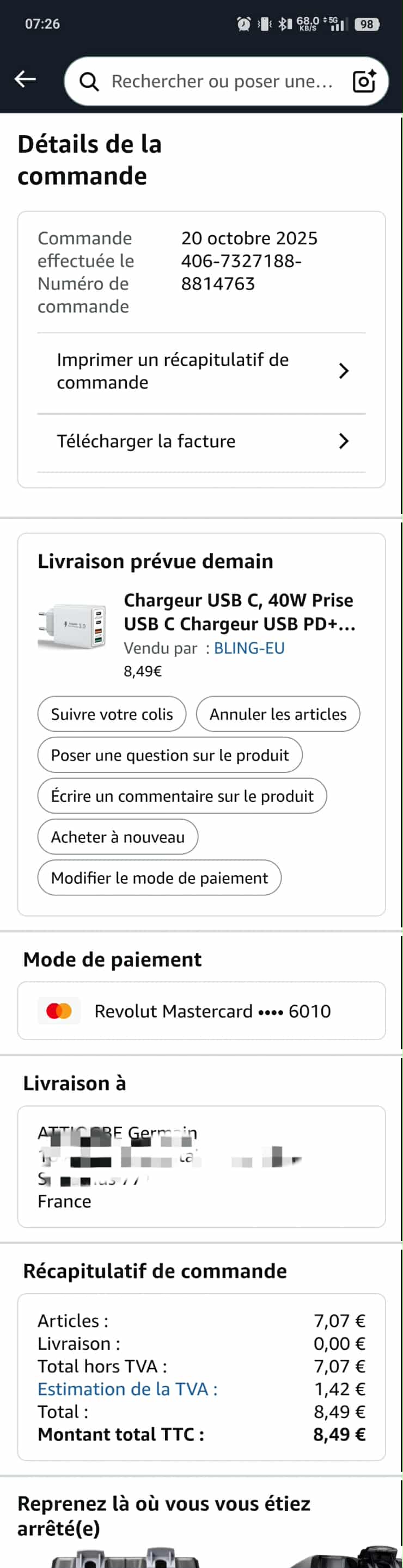This screenshot has height=1568, width=403.
Task: Choose "Annuler les articles"
Action: pos(278,714)
